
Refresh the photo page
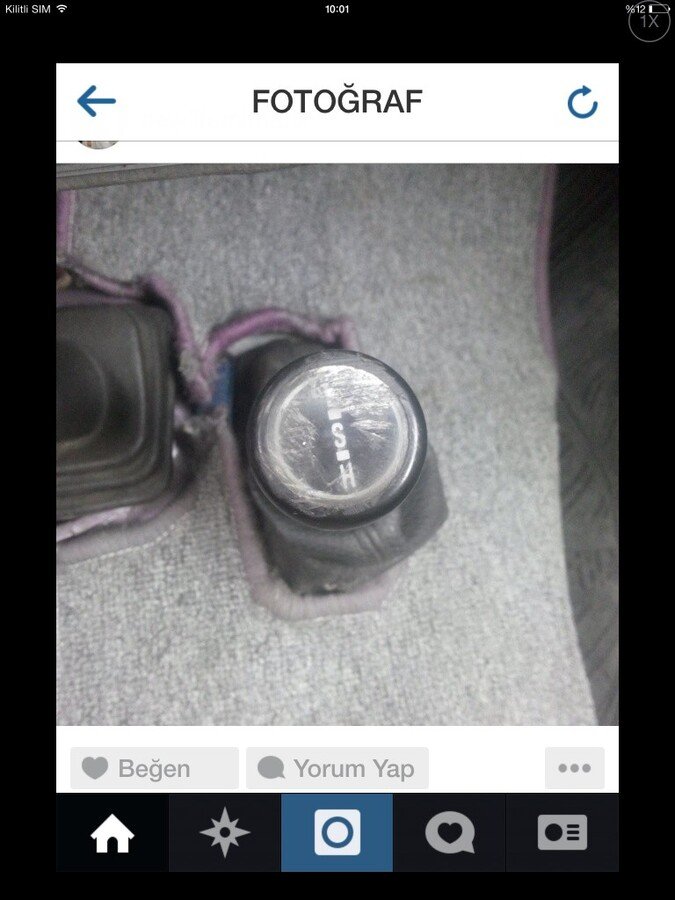coord(582,102)
